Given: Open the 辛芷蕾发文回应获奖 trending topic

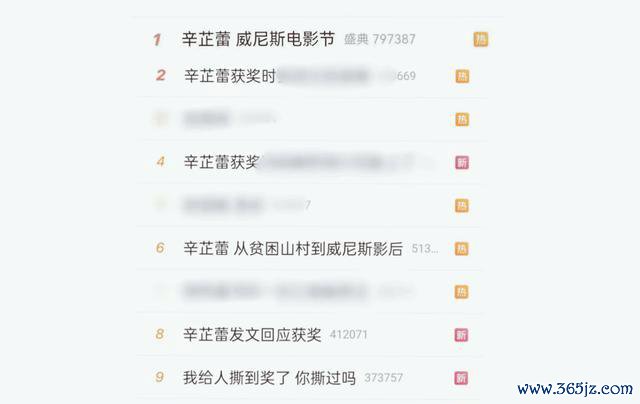Looking at the screenshot, I should [x=251, y=335].
